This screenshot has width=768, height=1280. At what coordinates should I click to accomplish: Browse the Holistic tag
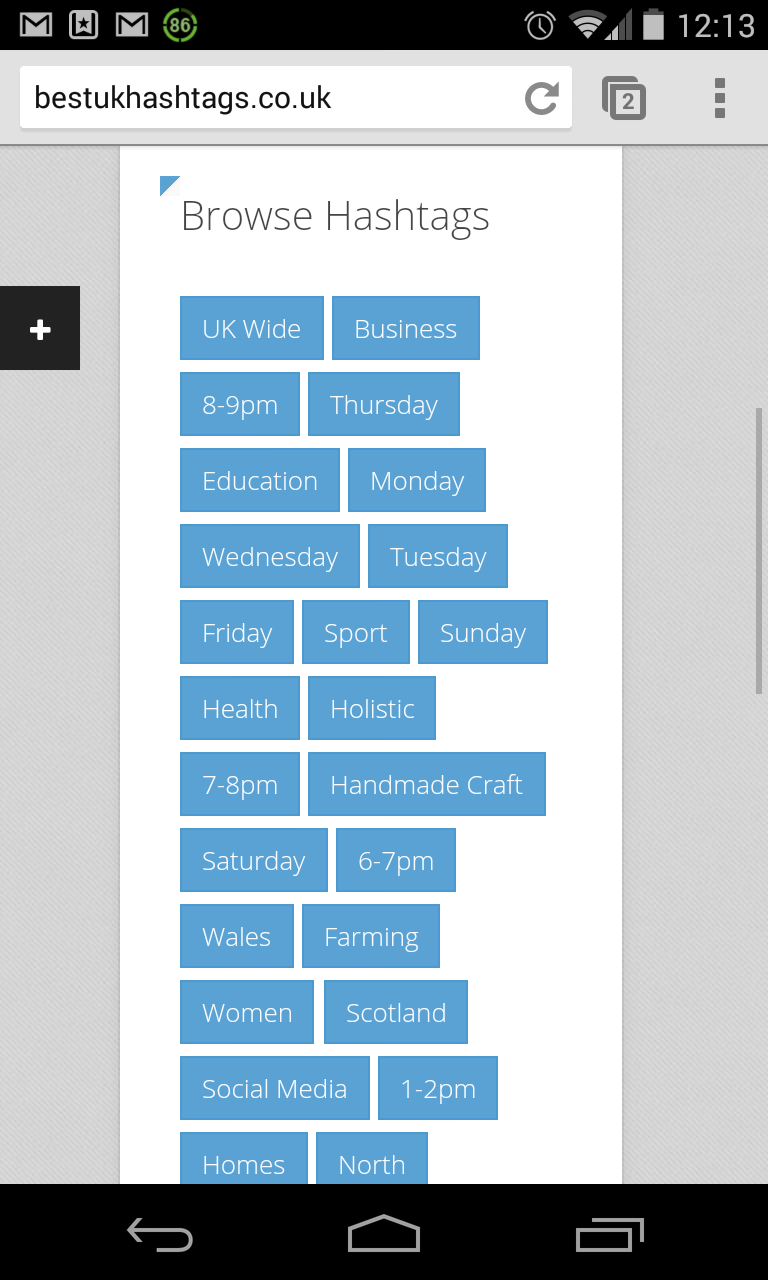(372, 708)
